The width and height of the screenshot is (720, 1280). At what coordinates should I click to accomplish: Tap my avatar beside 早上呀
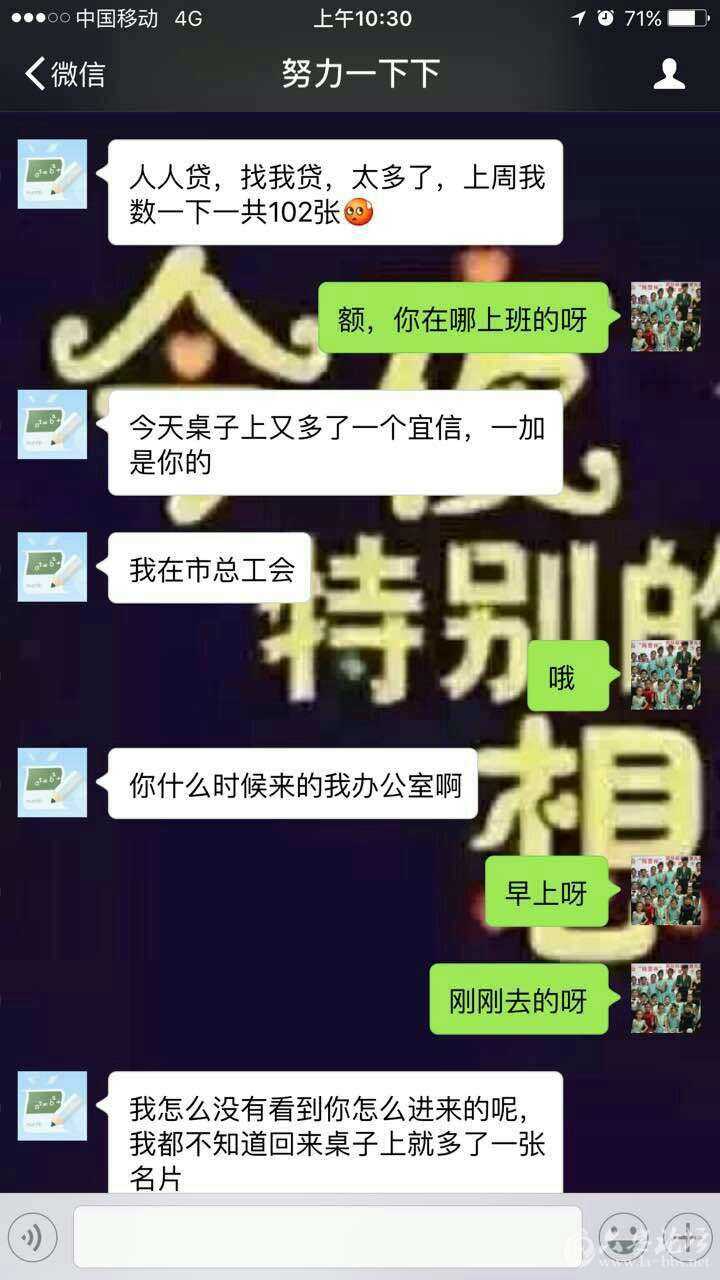click(x=665, y=890)
